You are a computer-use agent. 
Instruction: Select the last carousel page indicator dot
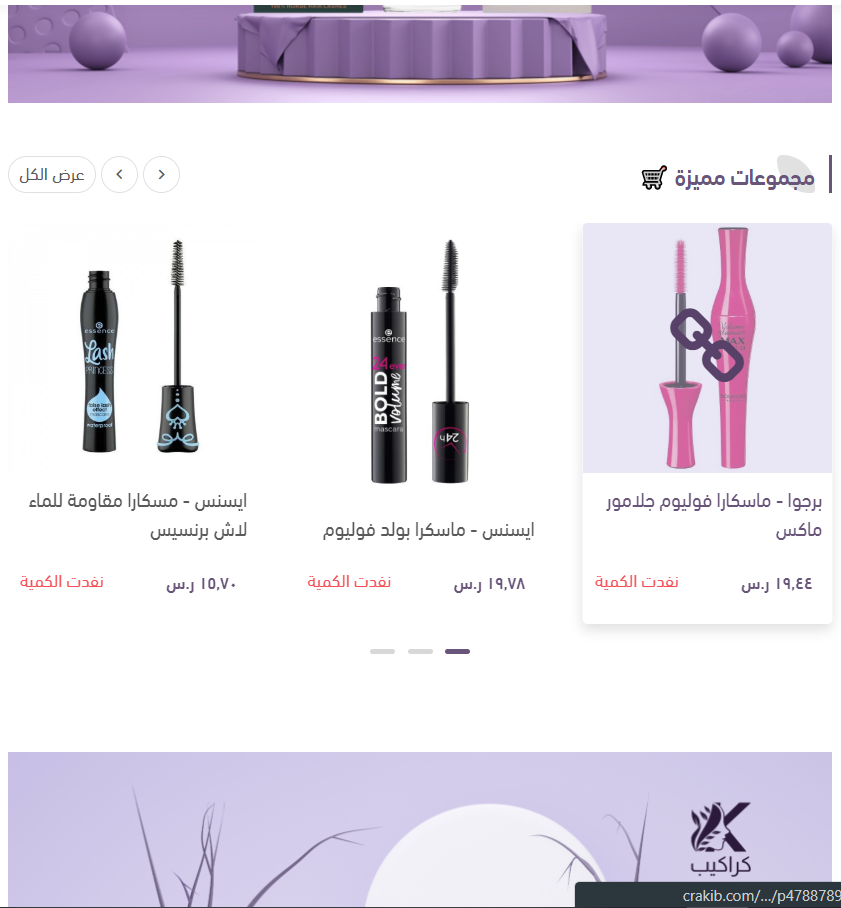point(382,651)
